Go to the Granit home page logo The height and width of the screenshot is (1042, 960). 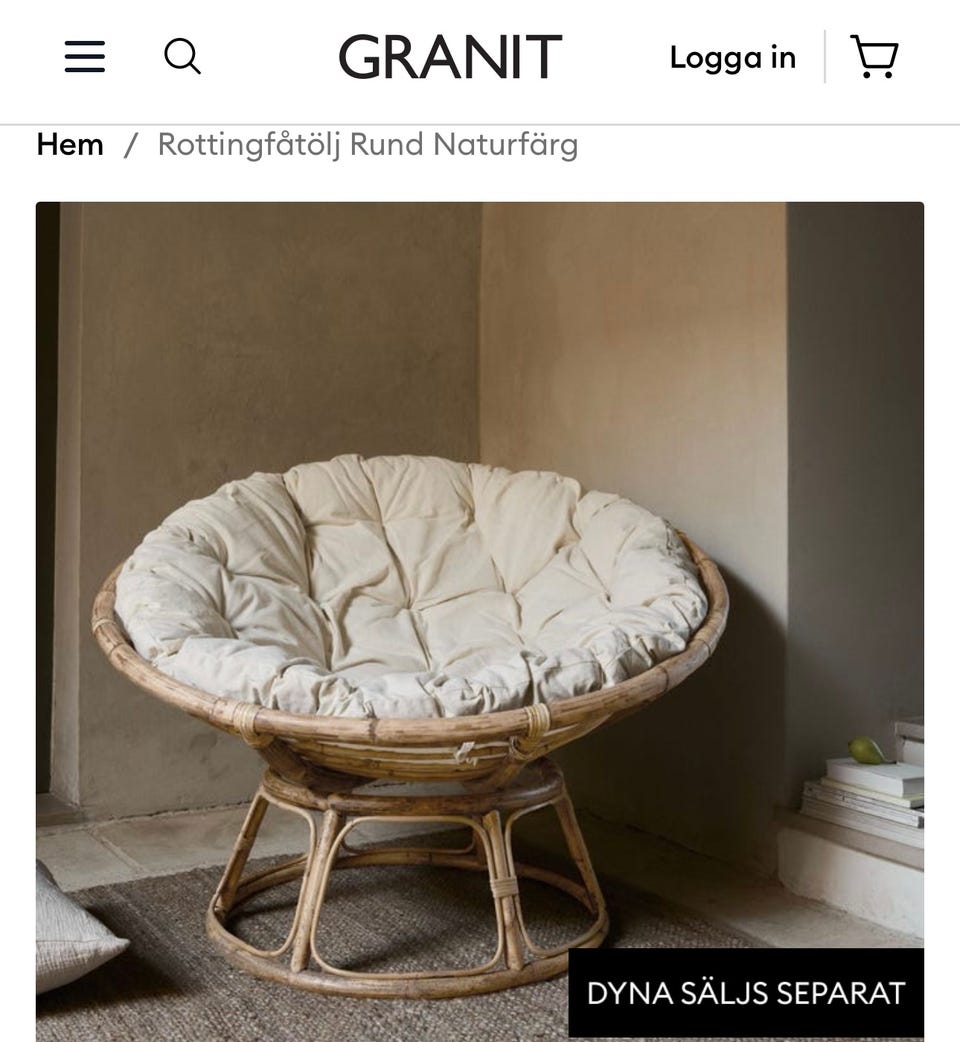point(450,57)
